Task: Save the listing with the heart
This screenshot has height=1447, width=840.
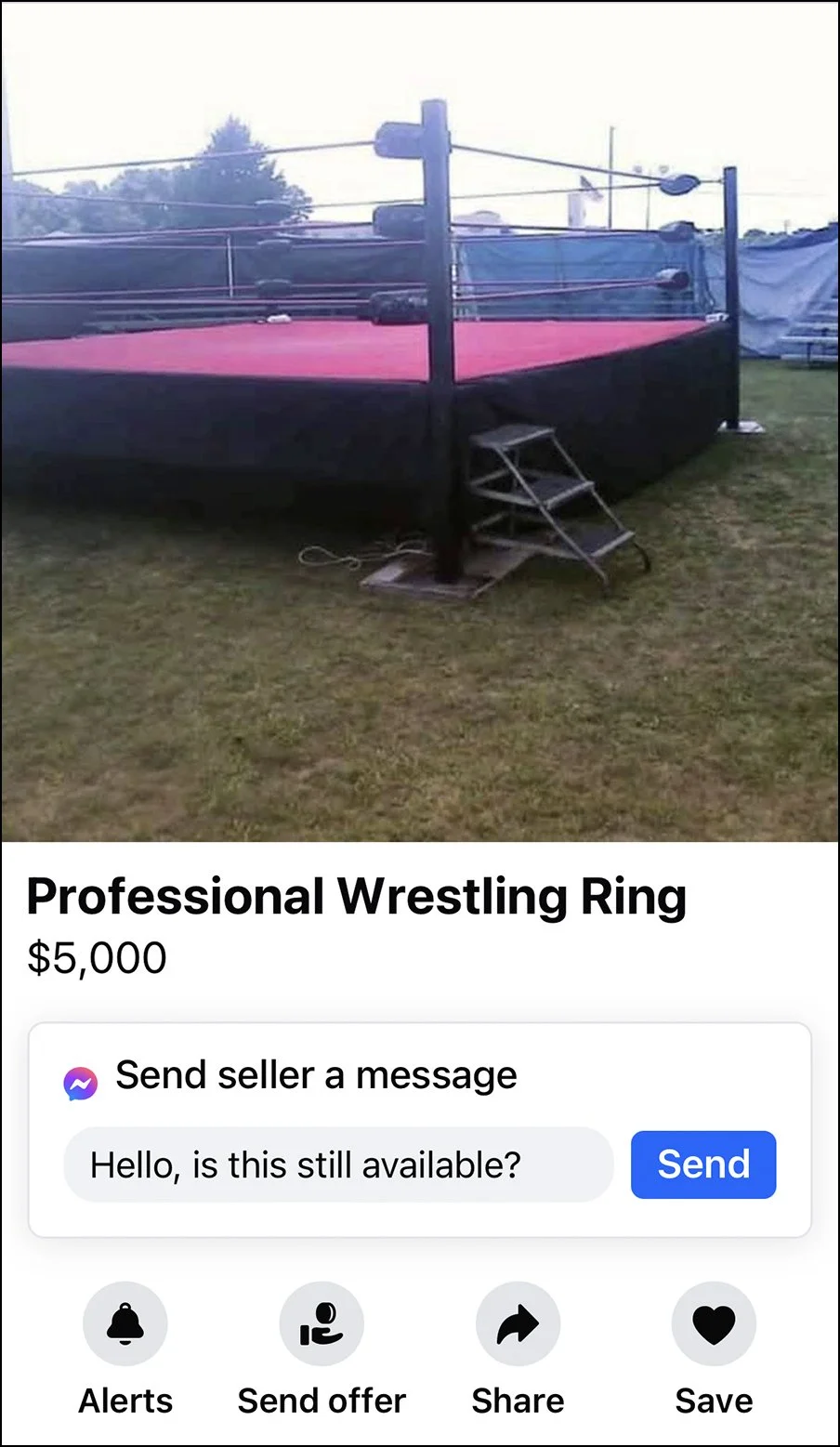Action: pyautogui.click(x=714, y=1324)
